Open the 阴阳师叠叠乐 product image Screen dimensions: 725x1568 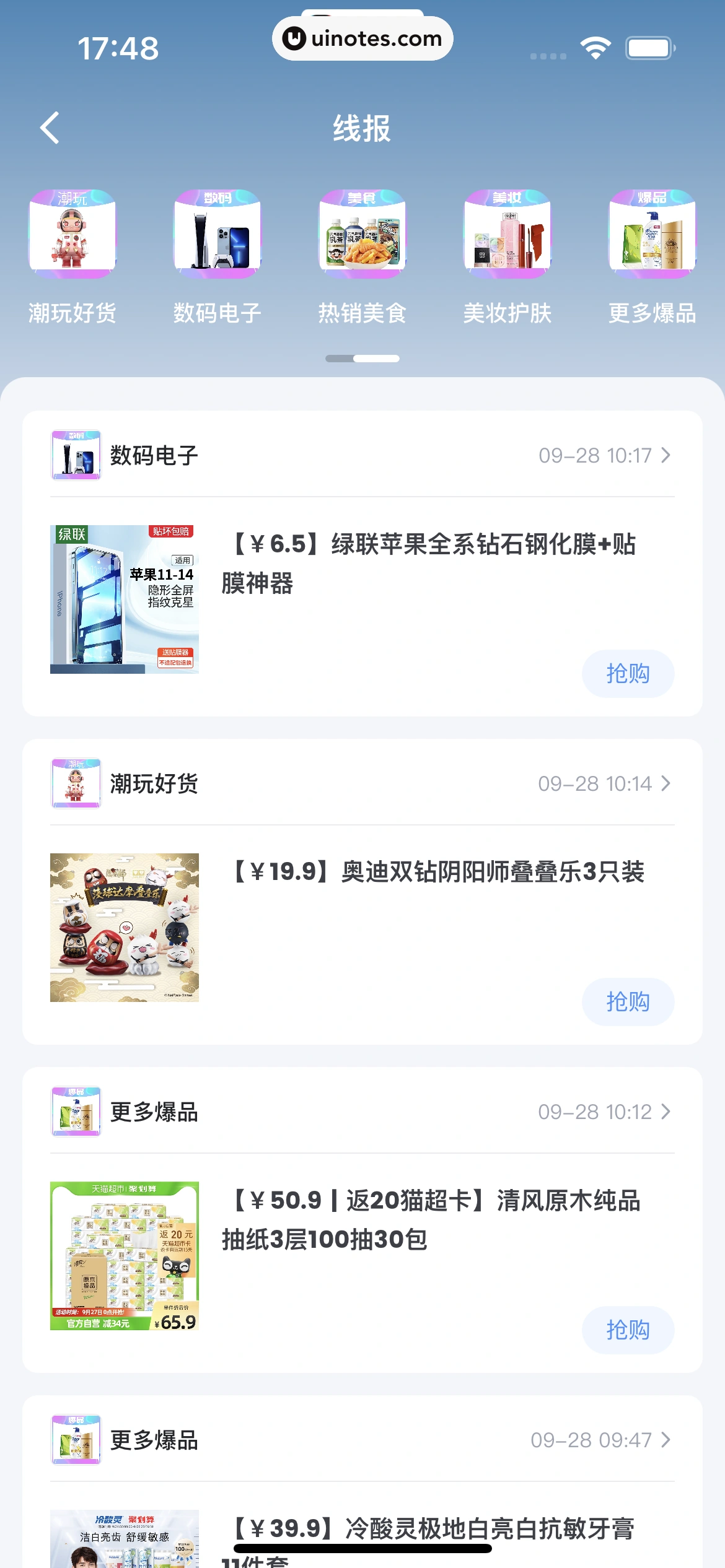[125, 928]
